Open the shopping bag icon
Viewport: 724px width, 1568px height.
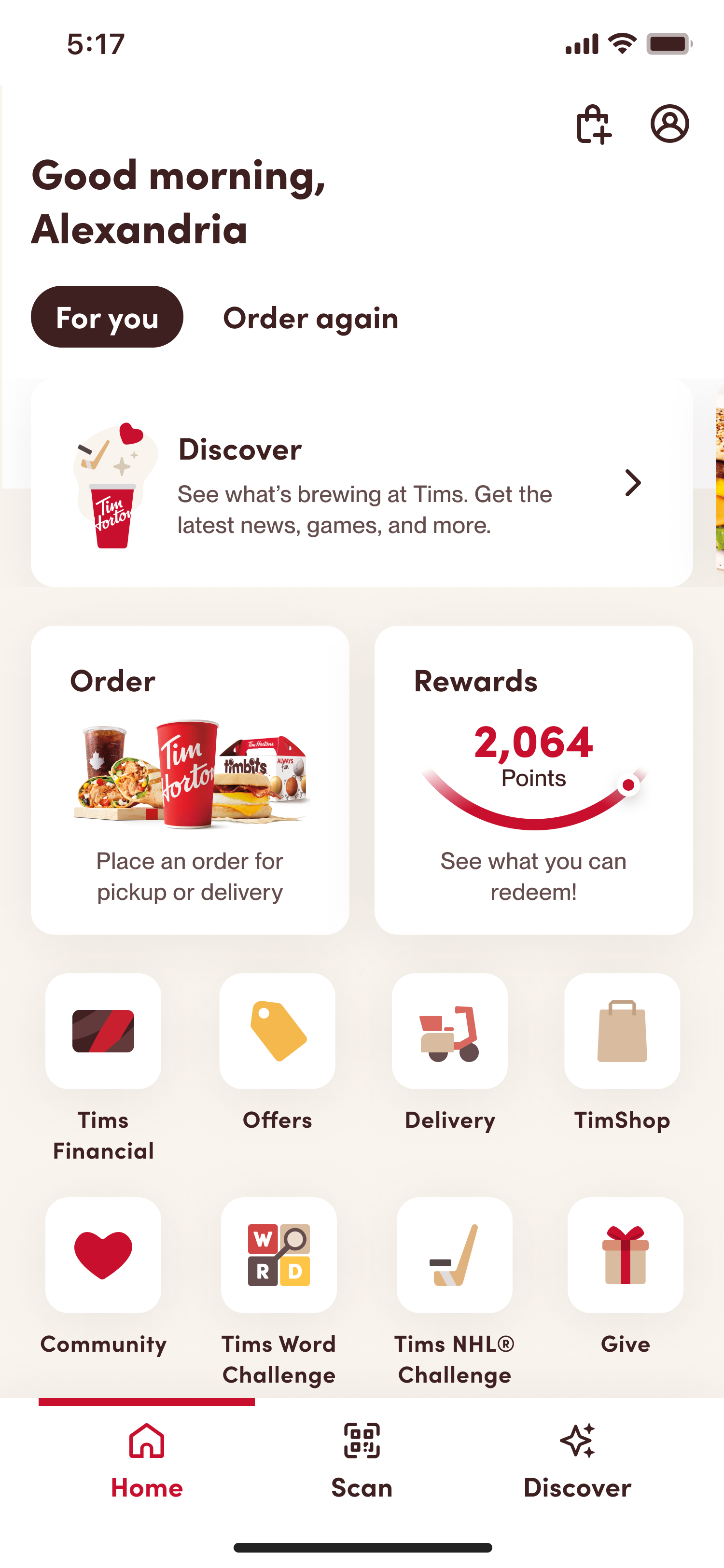click(593, 125)
